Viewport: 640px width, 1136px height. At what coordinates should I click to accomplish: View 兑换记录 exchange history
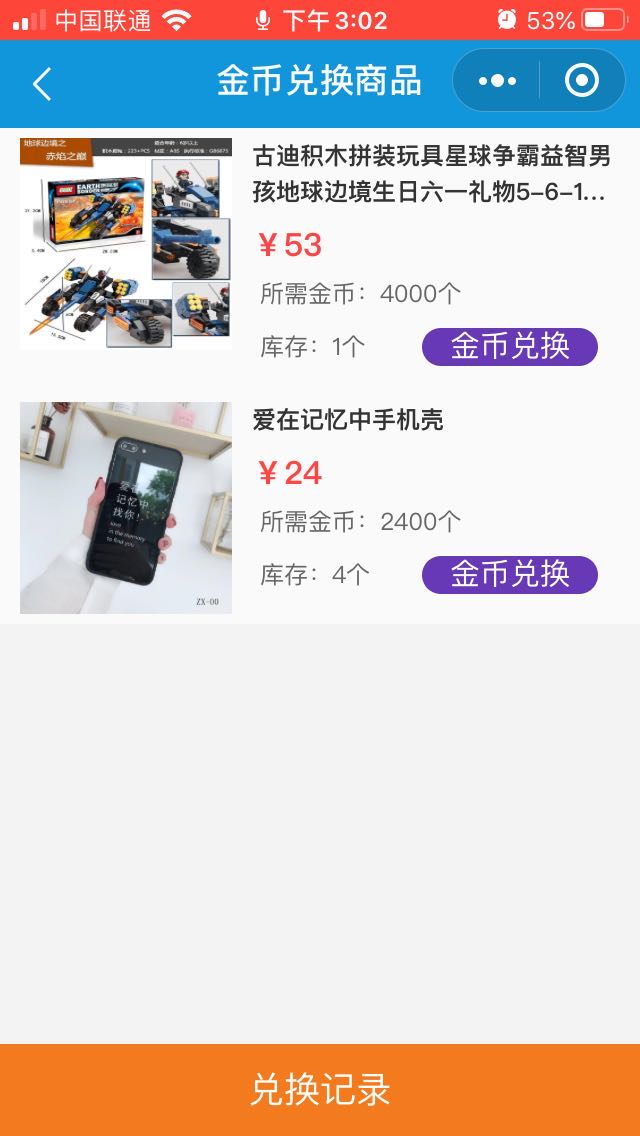[x=320, y=1089]
